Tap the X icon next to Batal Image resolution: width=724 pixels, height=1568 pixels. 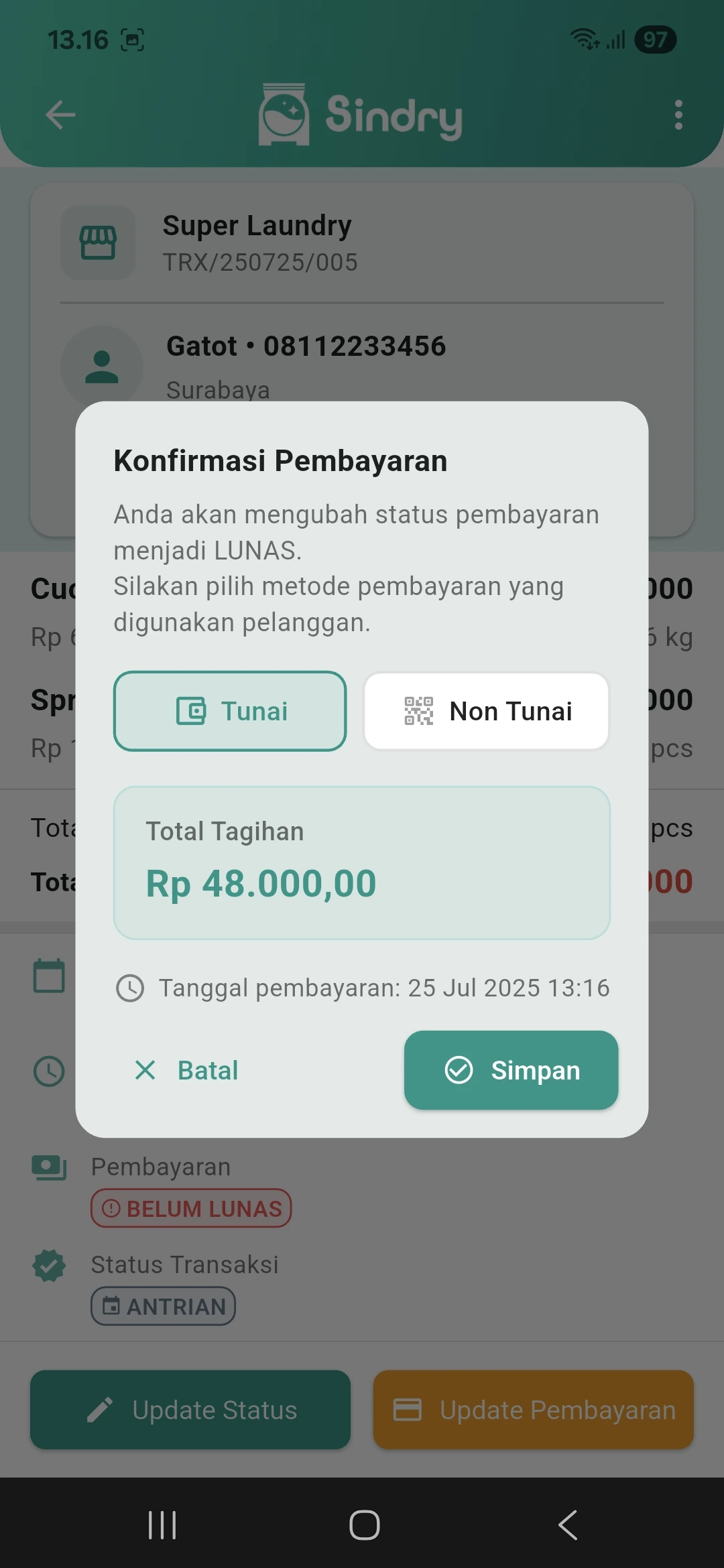(145, 1070)
